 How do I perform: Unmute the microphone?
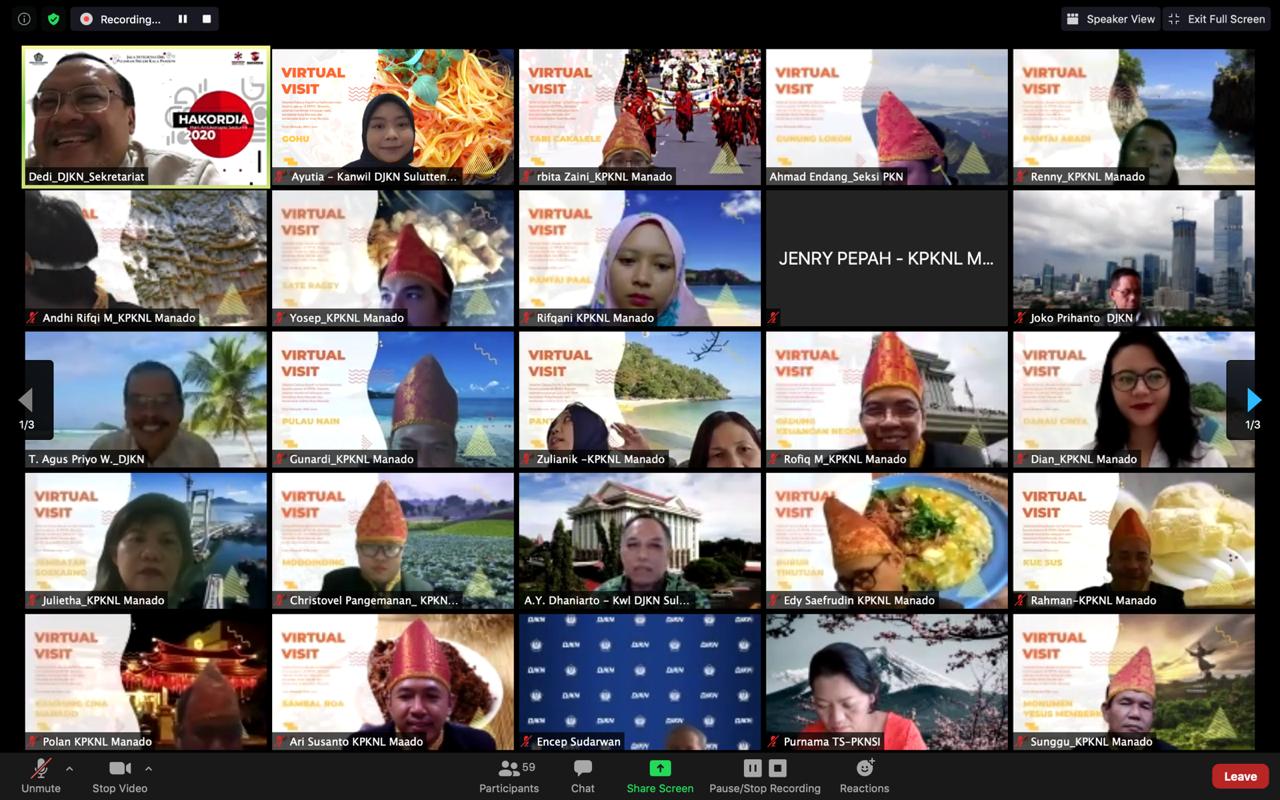(x=41, y=775)
